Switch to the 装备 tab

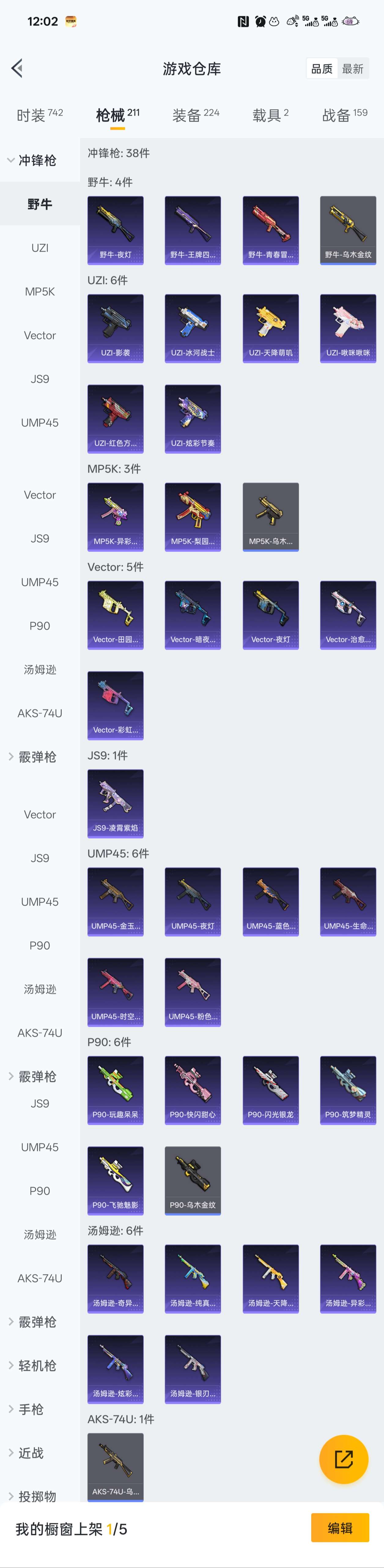click(x=195, y=114)
